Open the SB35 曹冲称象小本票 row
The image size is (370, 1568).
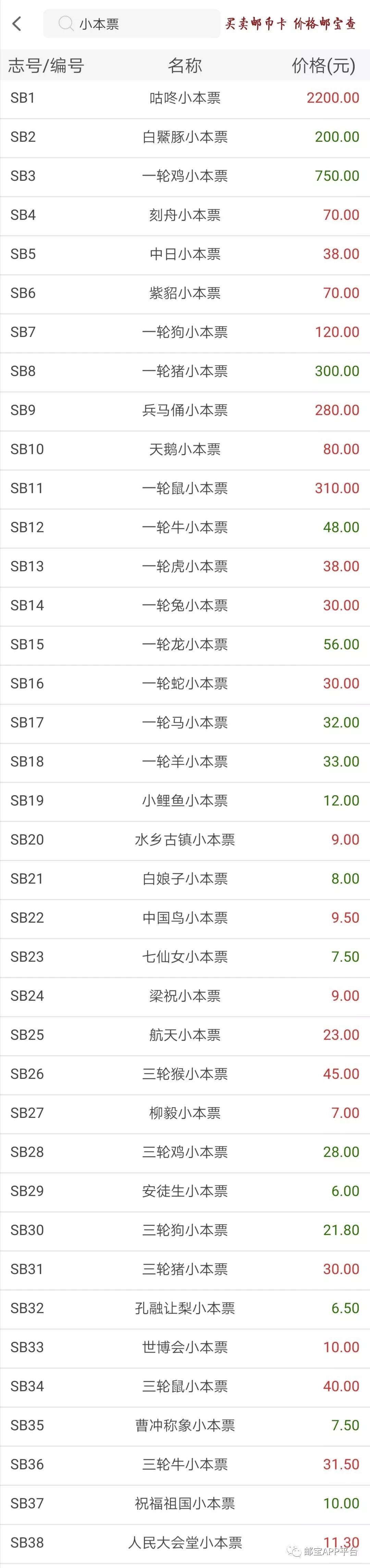tap(185, 1425)
